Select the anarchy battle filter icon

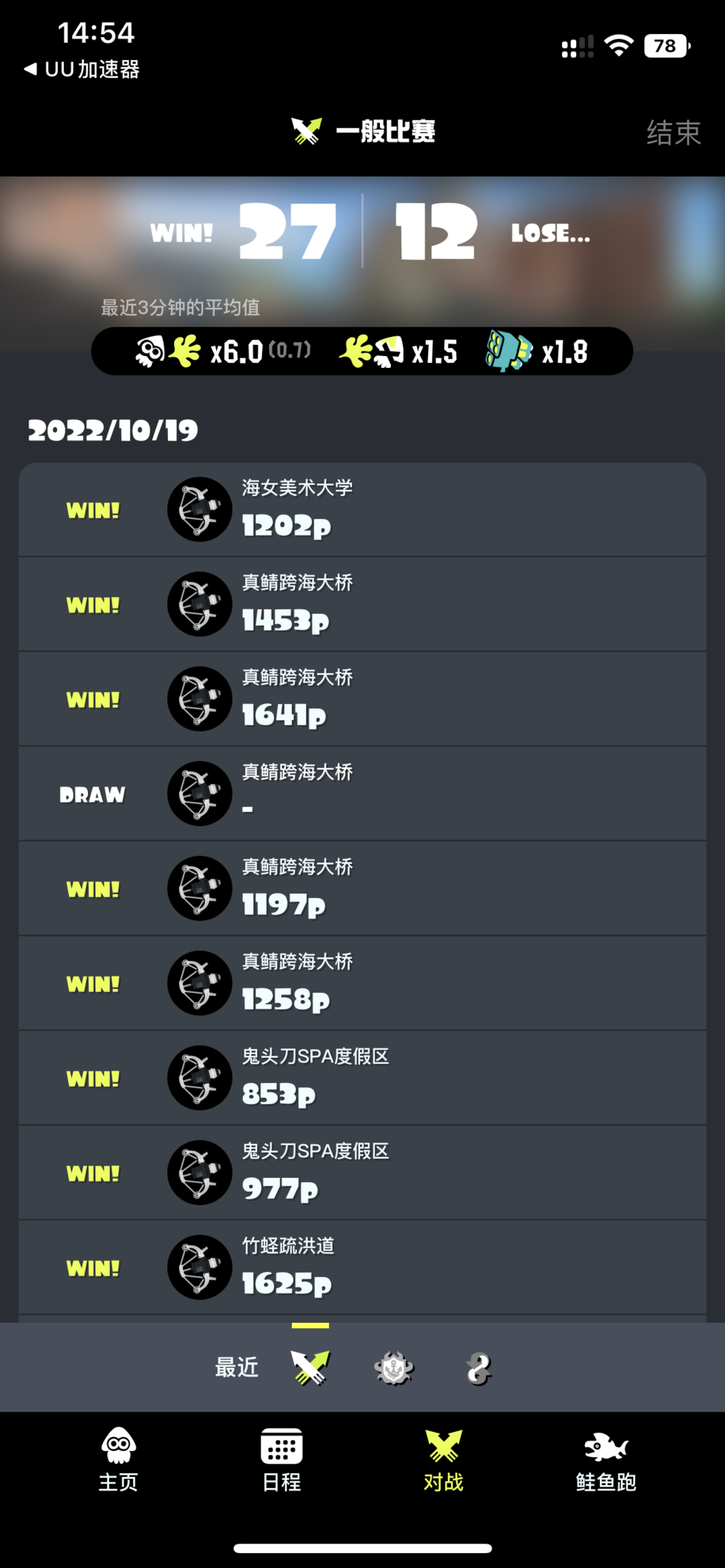point(394,1368)
